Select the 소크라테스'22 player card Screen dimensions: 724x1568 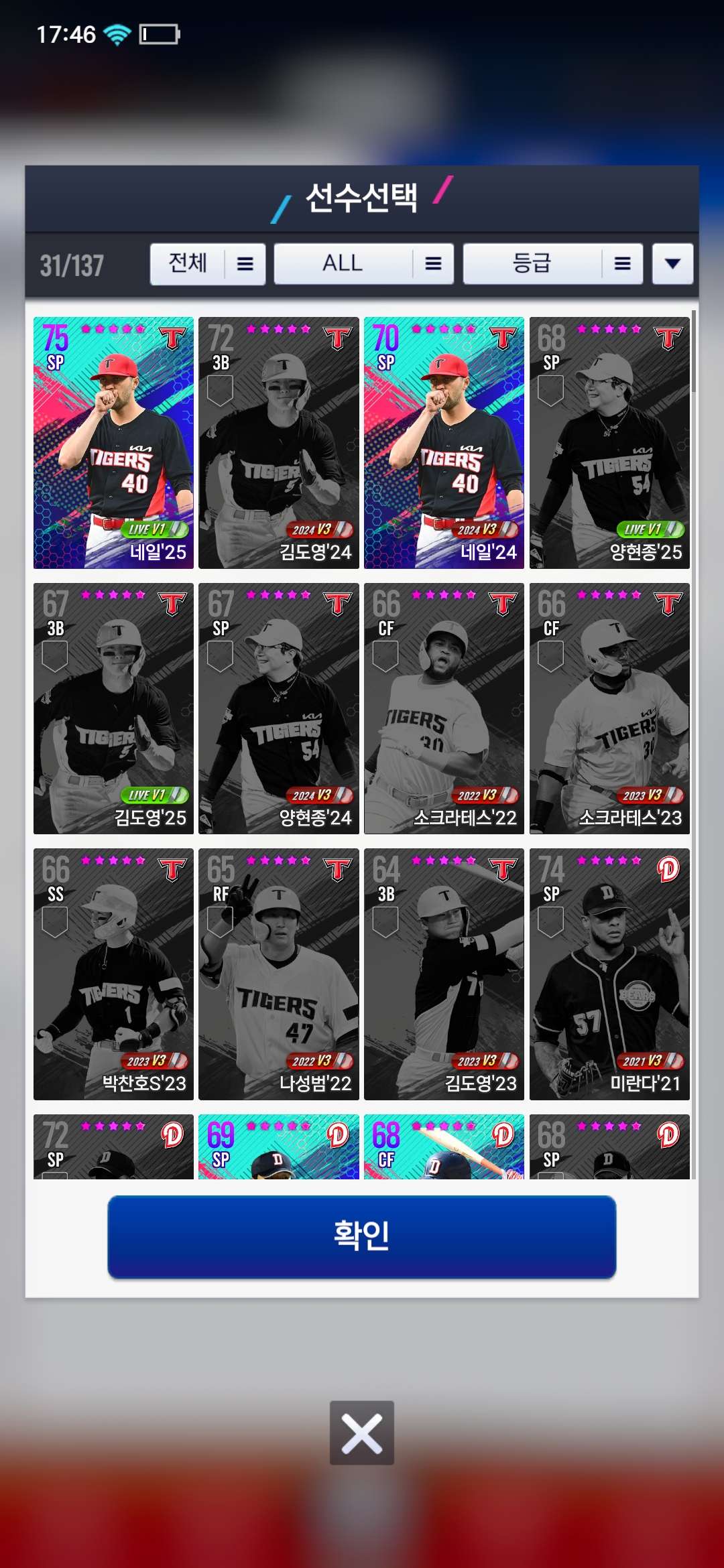(444, 708)
